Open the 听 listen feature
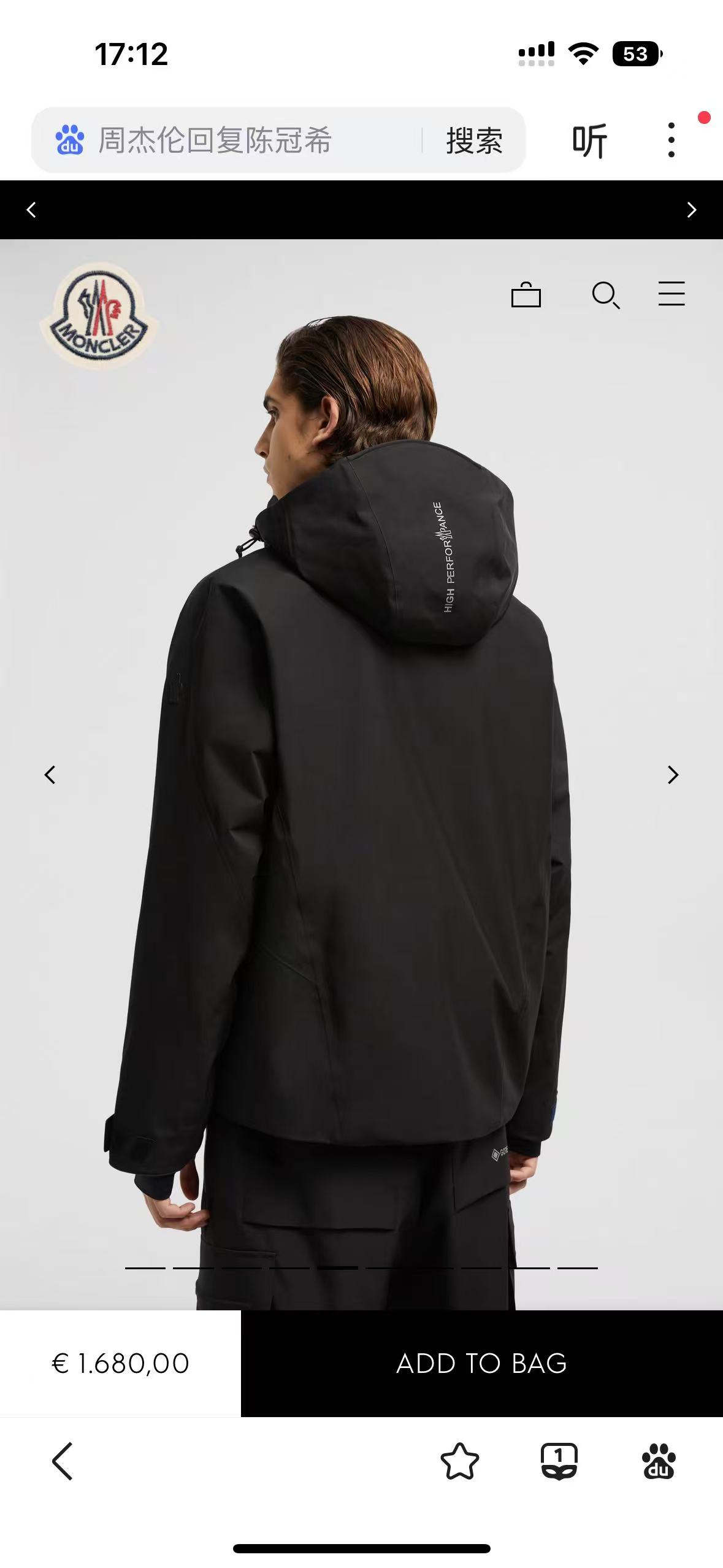This screenshot has height=1568, width=723. 589,140
